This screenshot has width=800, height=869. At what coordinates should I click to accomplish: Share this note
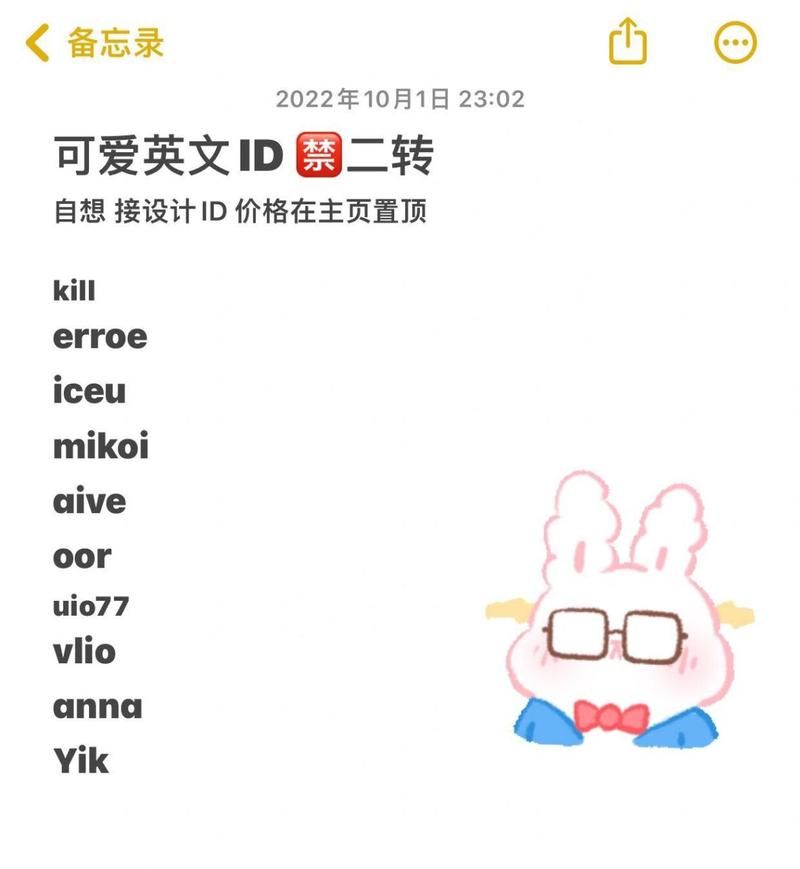point(628,43)
